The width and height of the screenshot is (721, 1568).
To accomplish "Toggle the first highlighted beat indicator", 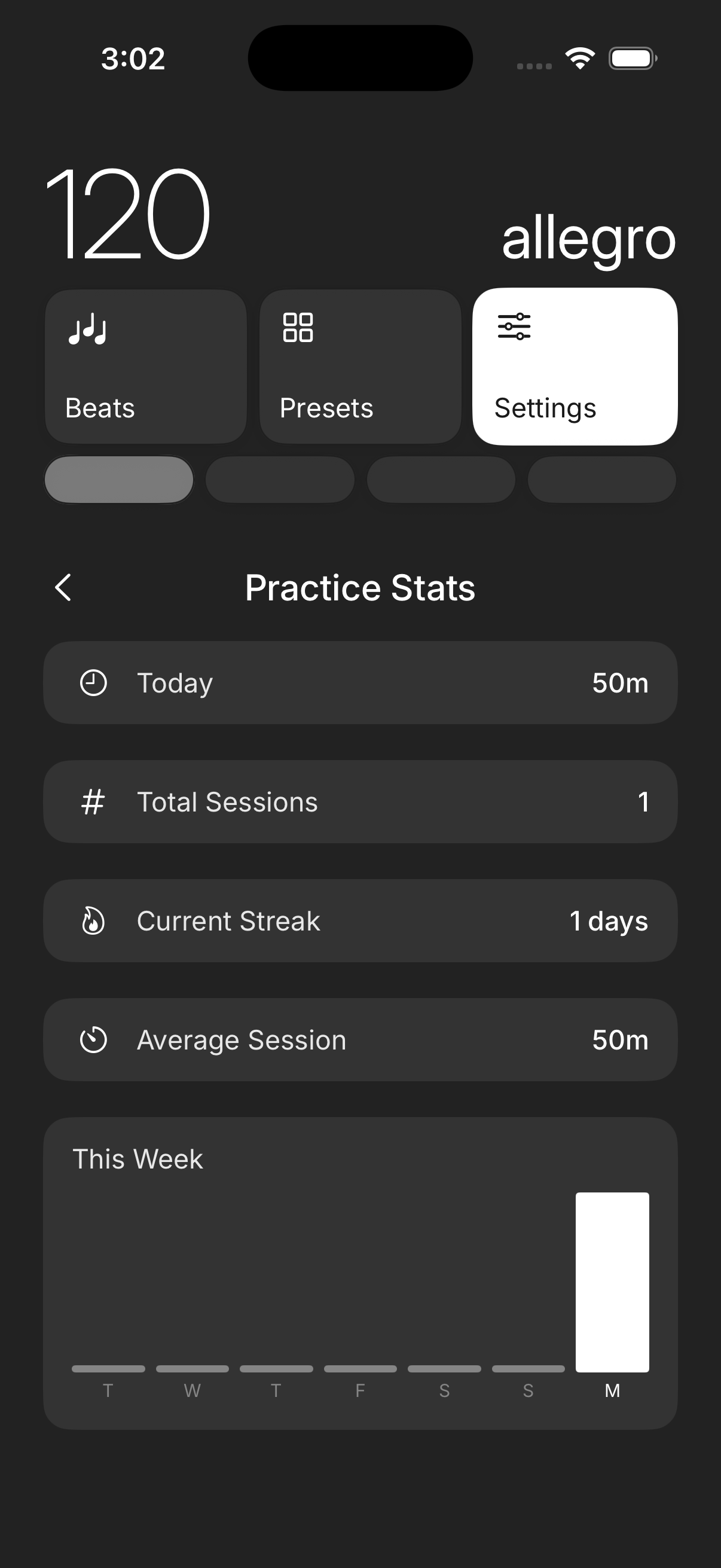I will pos(118,480).
